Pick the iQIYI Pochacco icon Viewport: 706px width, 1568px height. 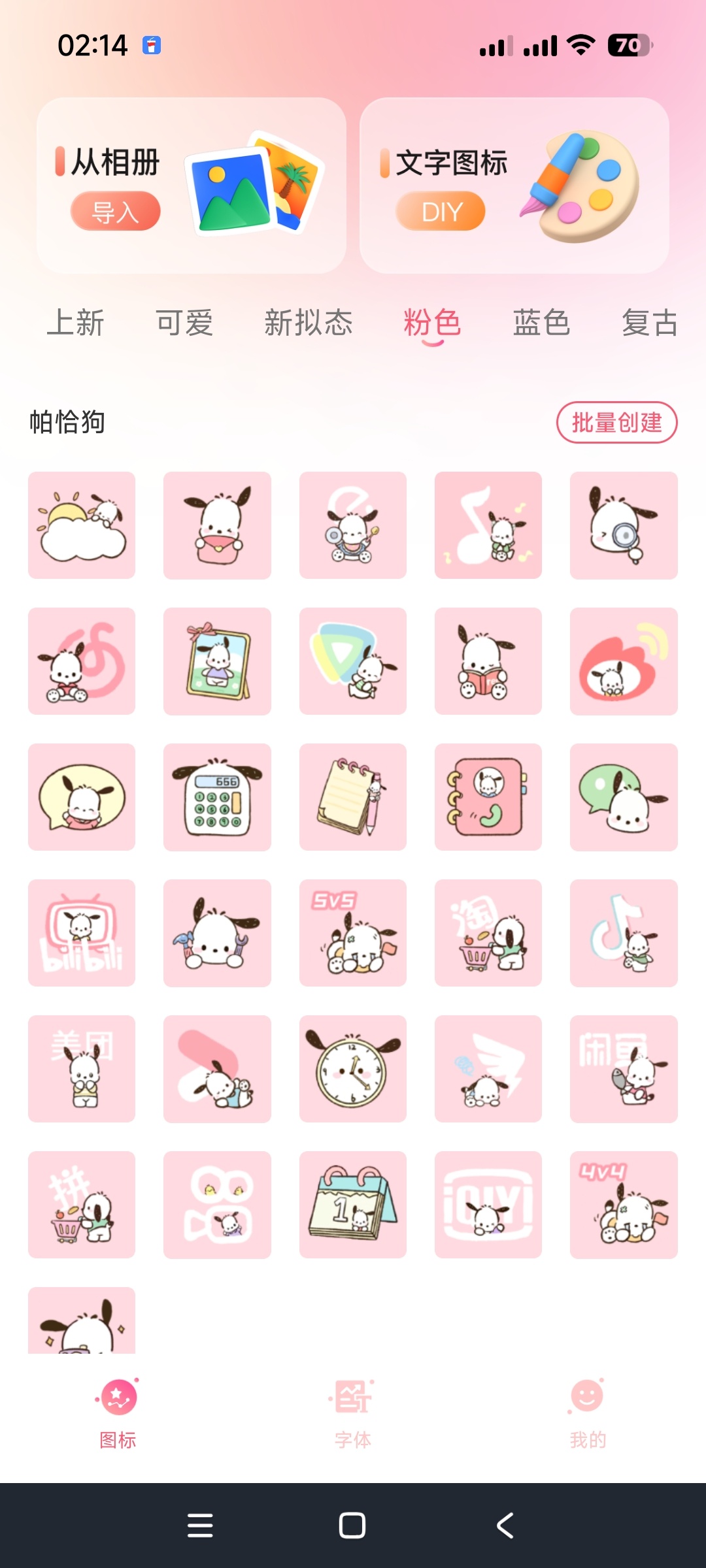click(x=488, y=1205)
